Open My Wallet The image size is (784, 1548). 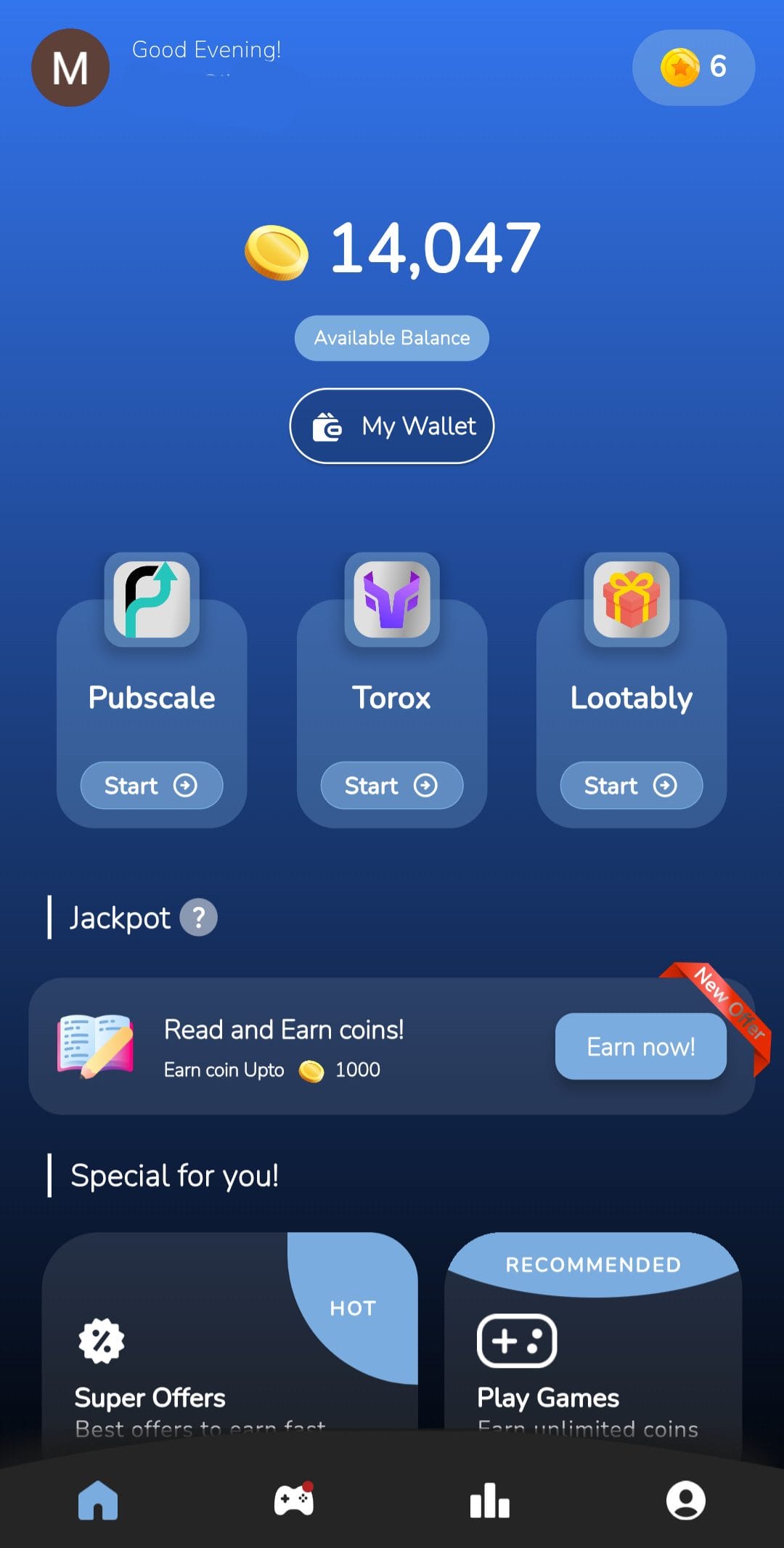[392, 426]
